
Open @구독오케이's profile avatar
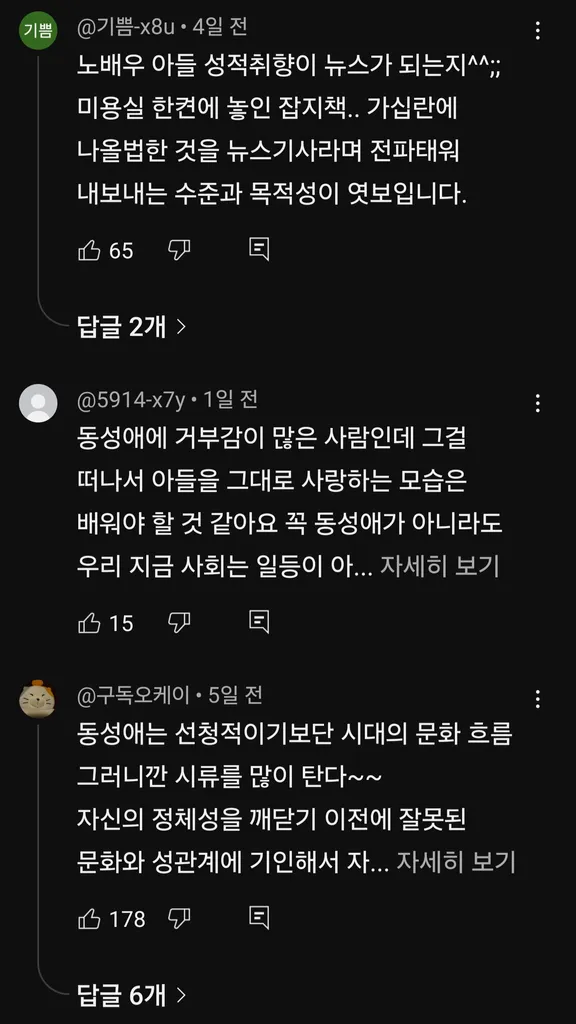(38, 699)
